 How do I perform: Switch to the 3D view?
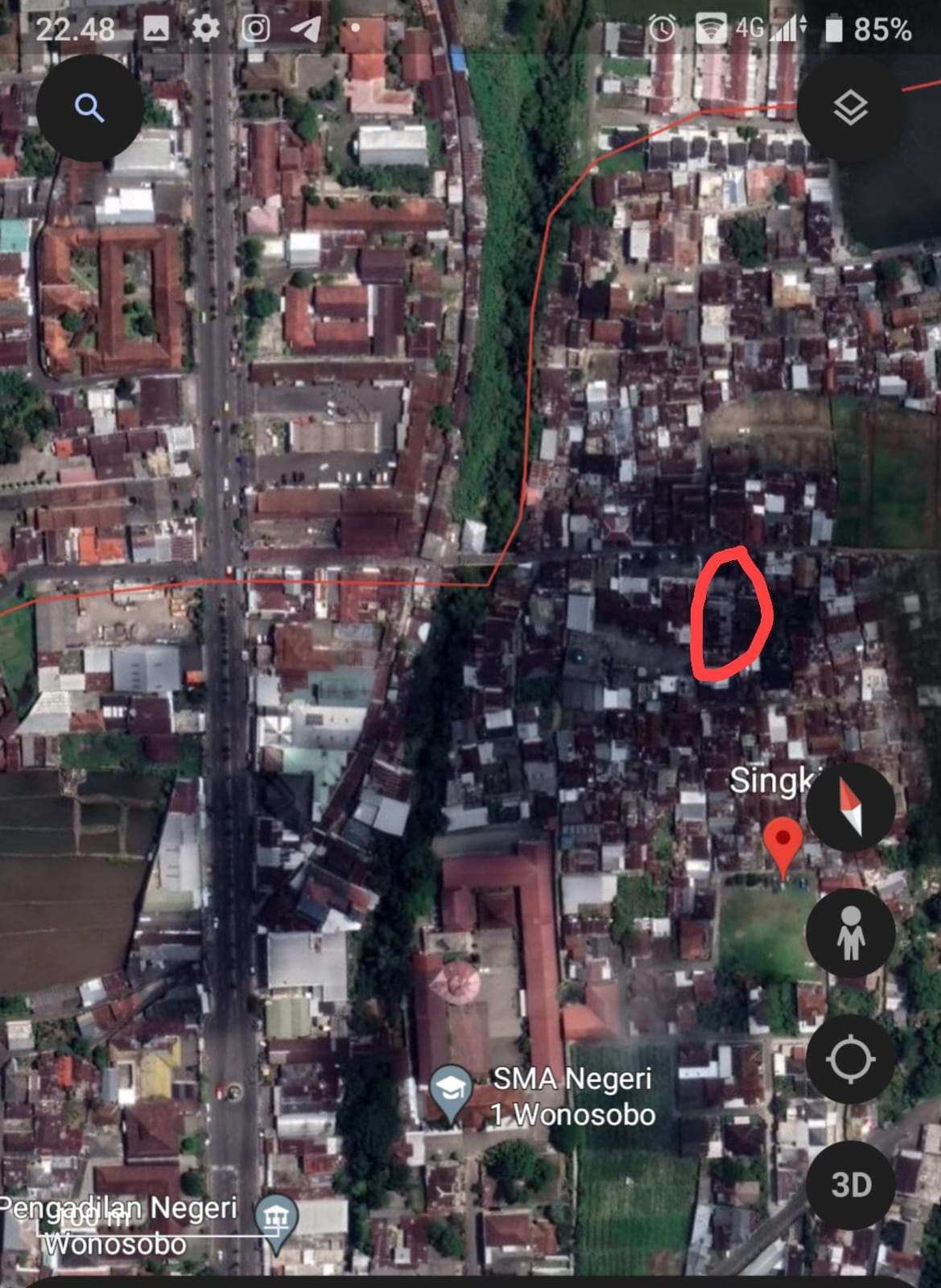pyautogui.click(x=850, y=1184)
